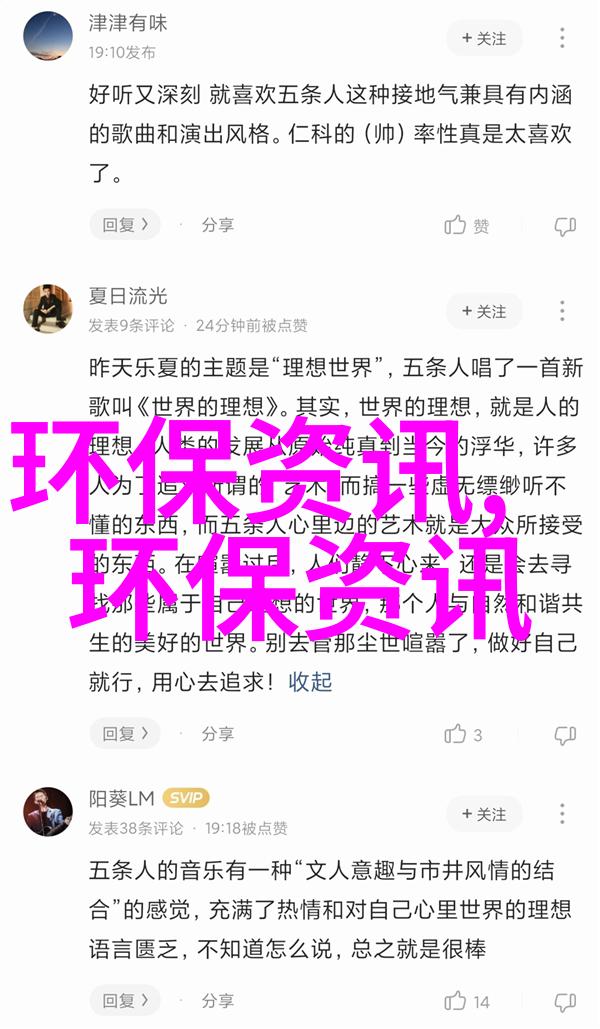Like 津津有味's comment
Viewport: 600px width, 1029px height.
(467, 226)
